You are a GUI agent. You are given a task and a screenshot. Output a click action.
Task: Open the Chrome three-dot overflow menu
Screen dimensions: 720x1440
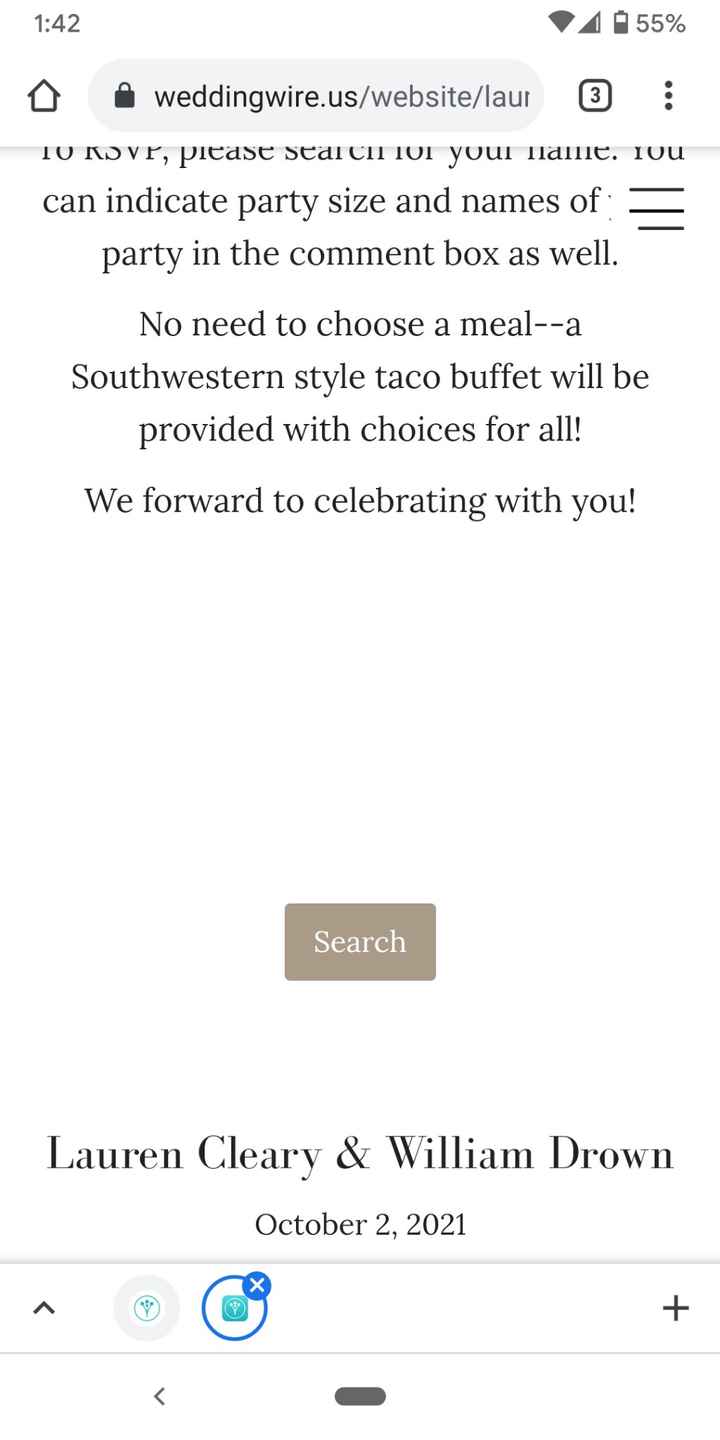(668, 95)
